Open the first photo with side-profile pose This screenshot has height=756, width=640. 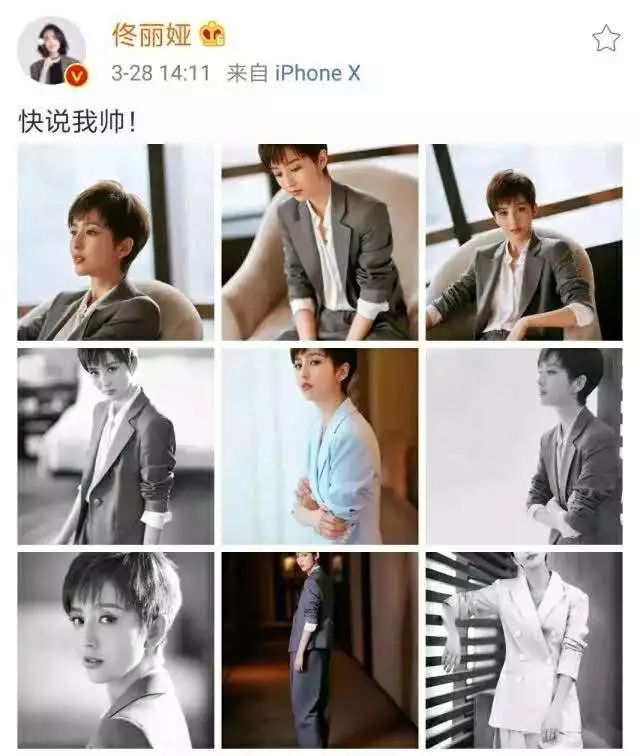pos(115,242)
